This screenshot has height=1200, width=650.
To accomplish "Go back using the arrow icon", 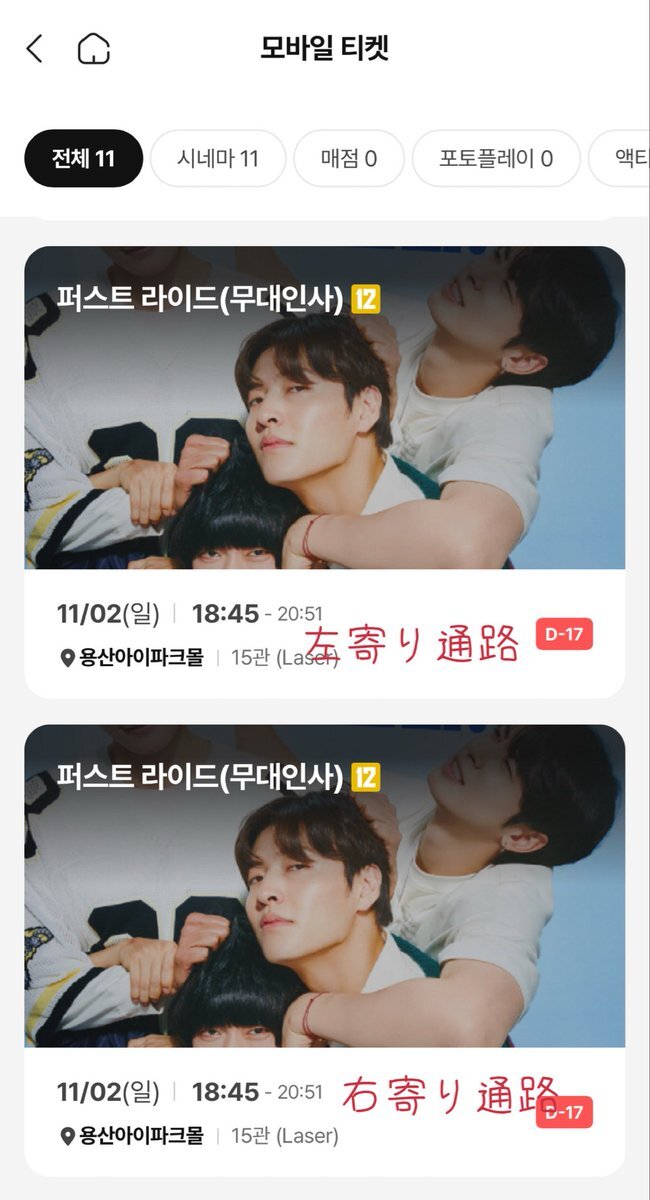I will tap(35, 49).
